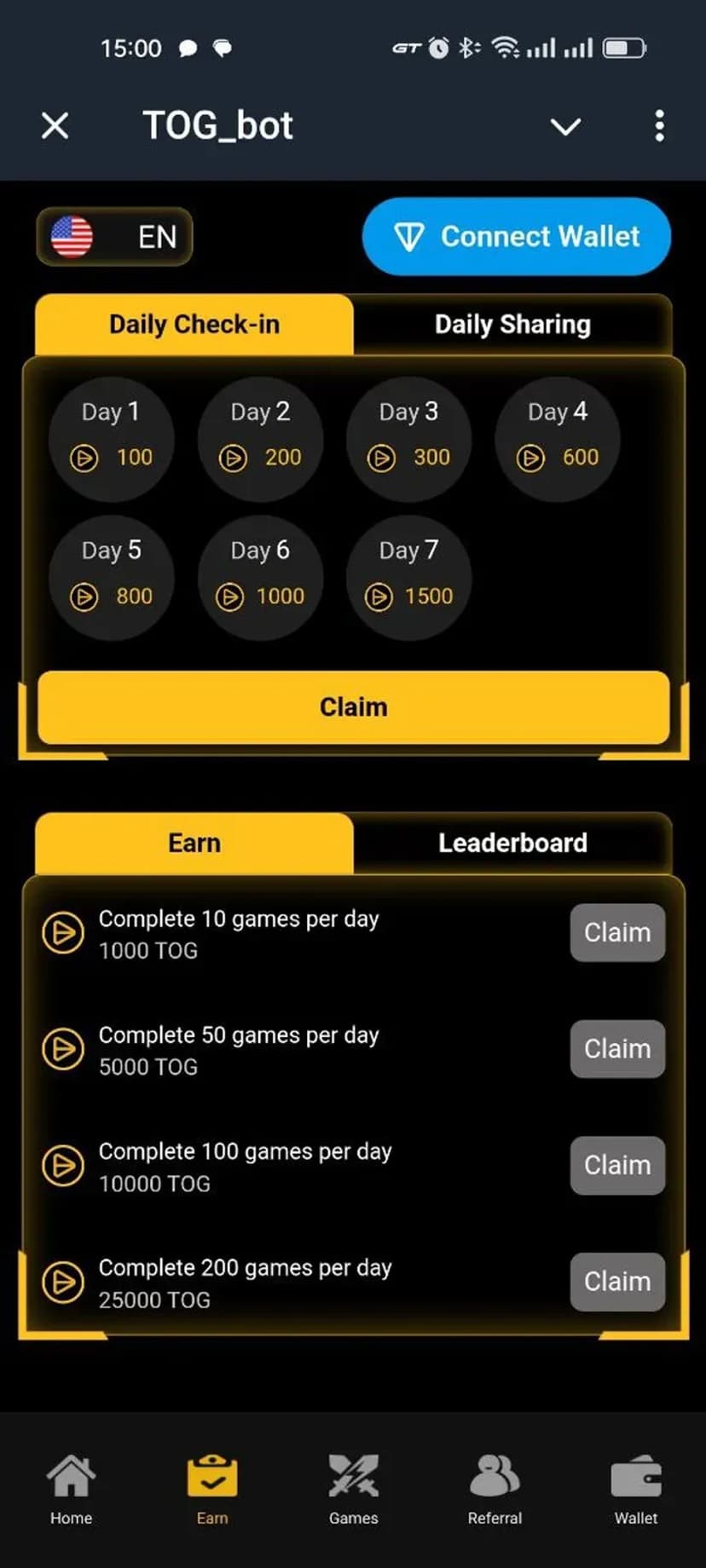
Task: Close the TOG_bot mini app
Action: pos(55,126)
